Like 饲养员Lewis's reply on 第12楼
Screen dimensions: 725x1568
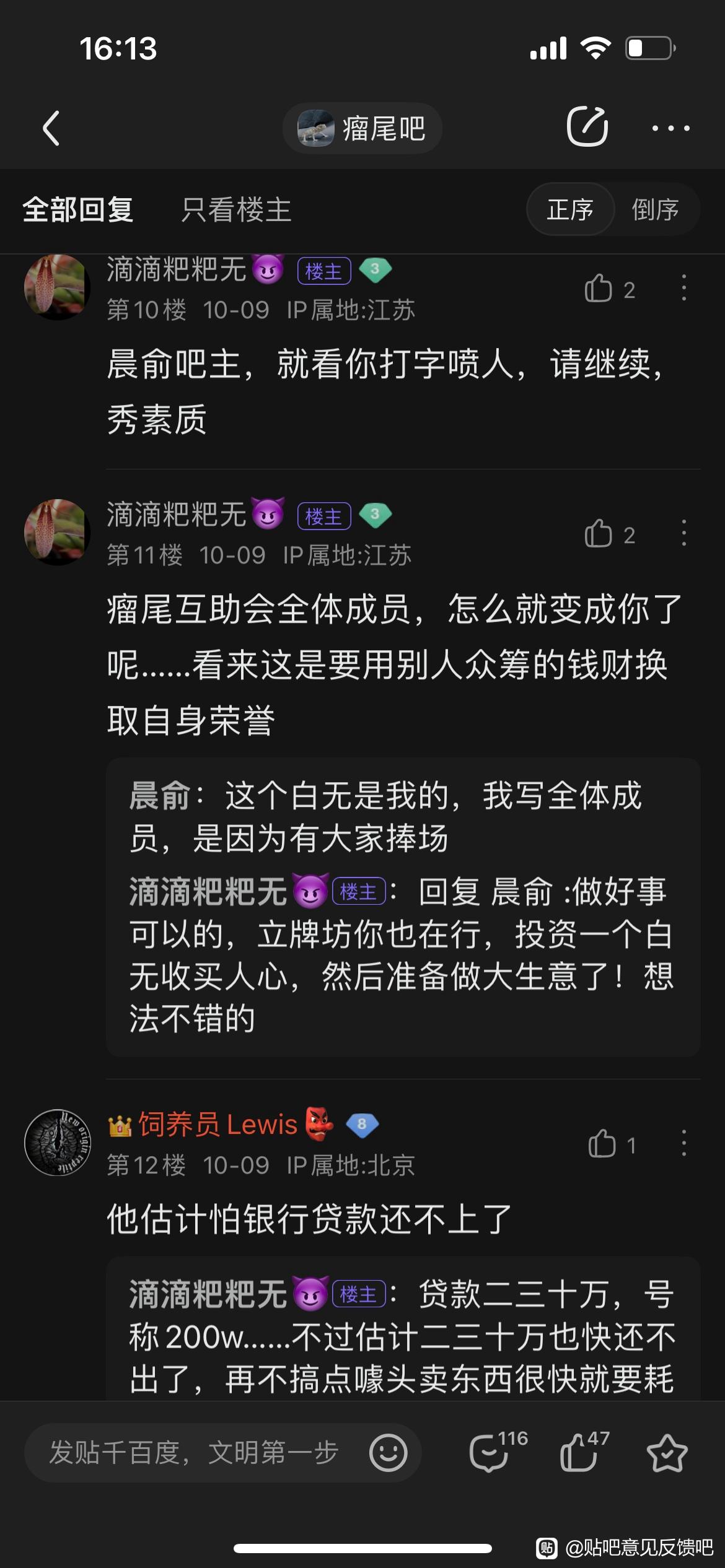[x=602, y=1144]
